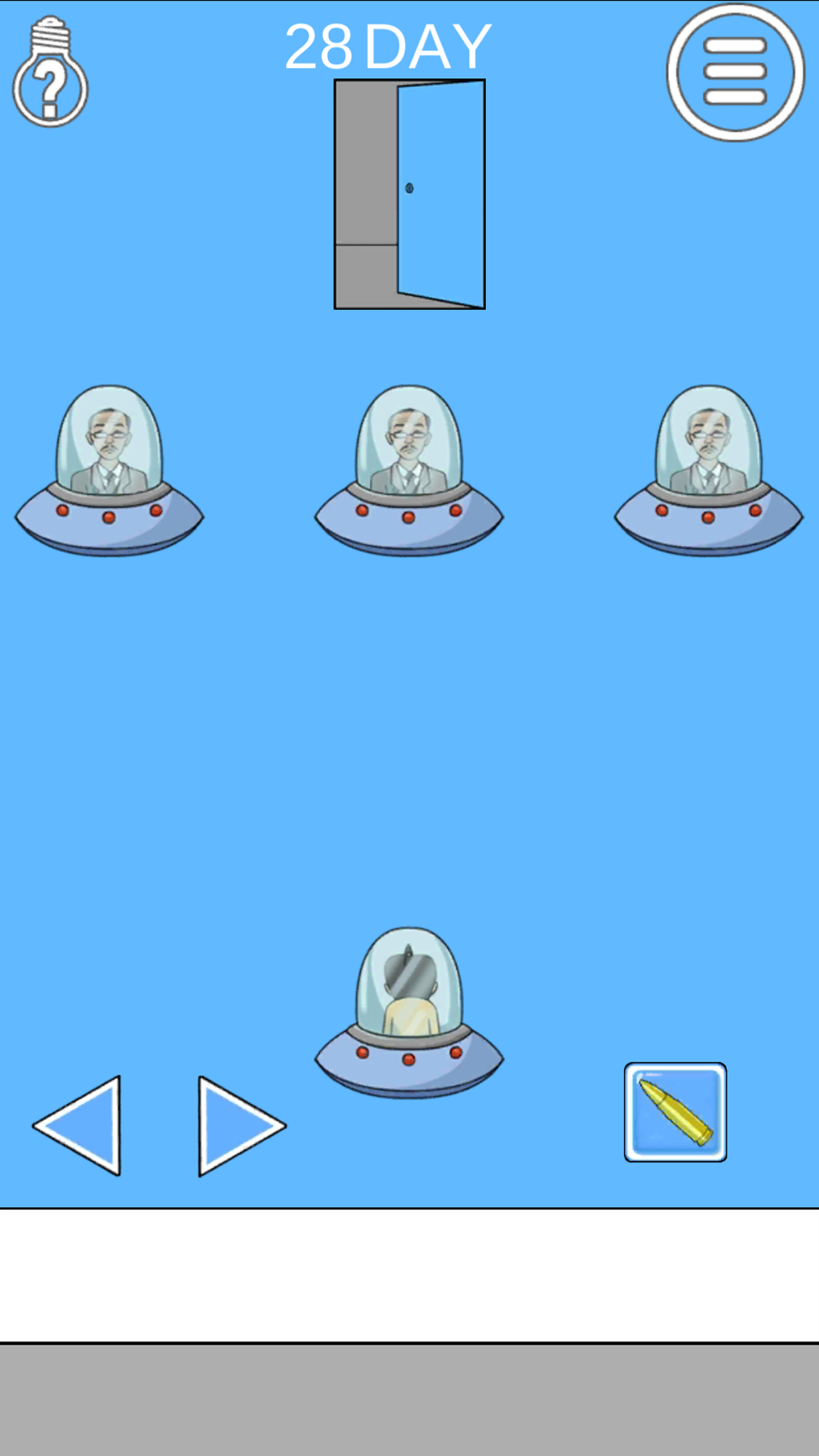Select the player's UFO at the bottom
The image size is (819, 1456).
coord(410,1016)
